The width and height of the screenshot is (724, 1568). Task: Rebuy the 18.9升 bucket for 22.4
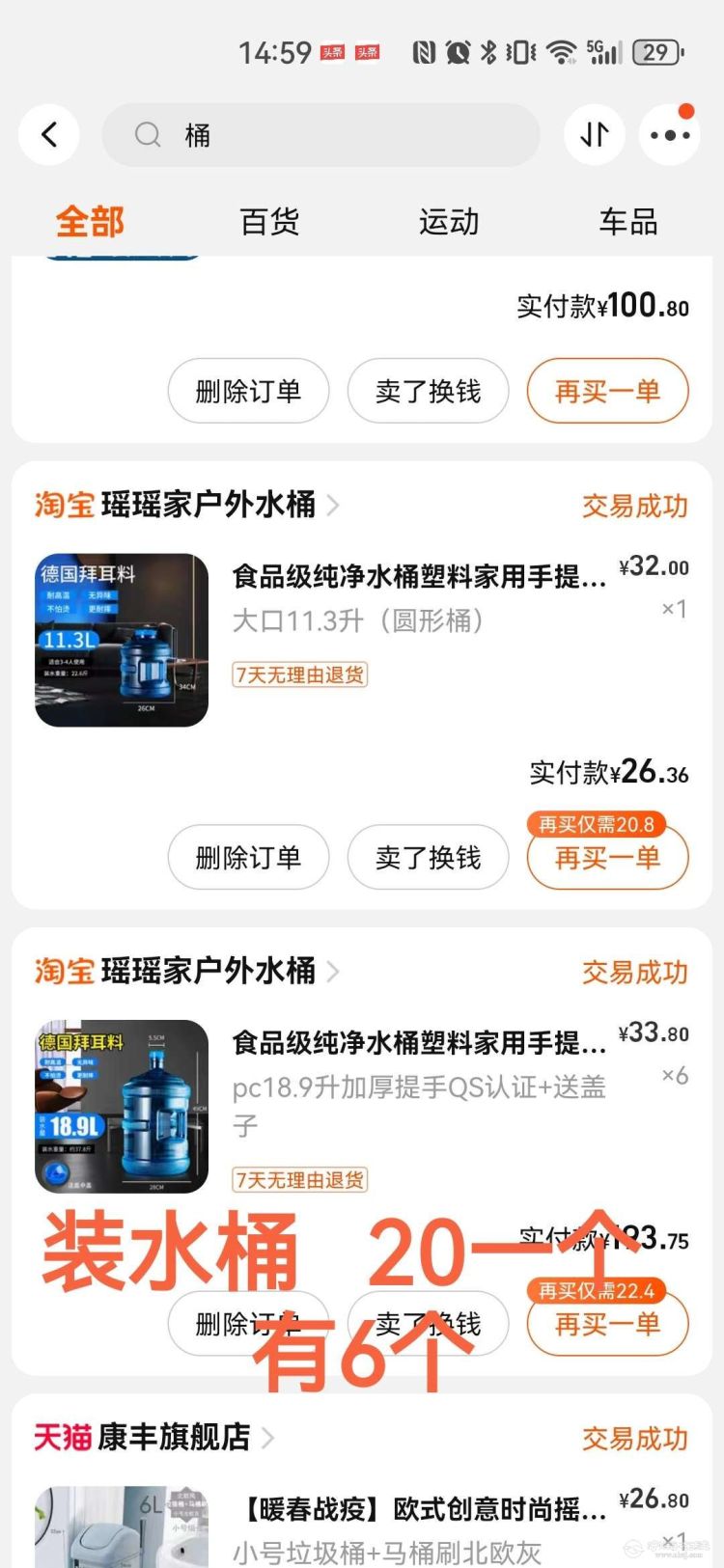tap(607, 1325)
